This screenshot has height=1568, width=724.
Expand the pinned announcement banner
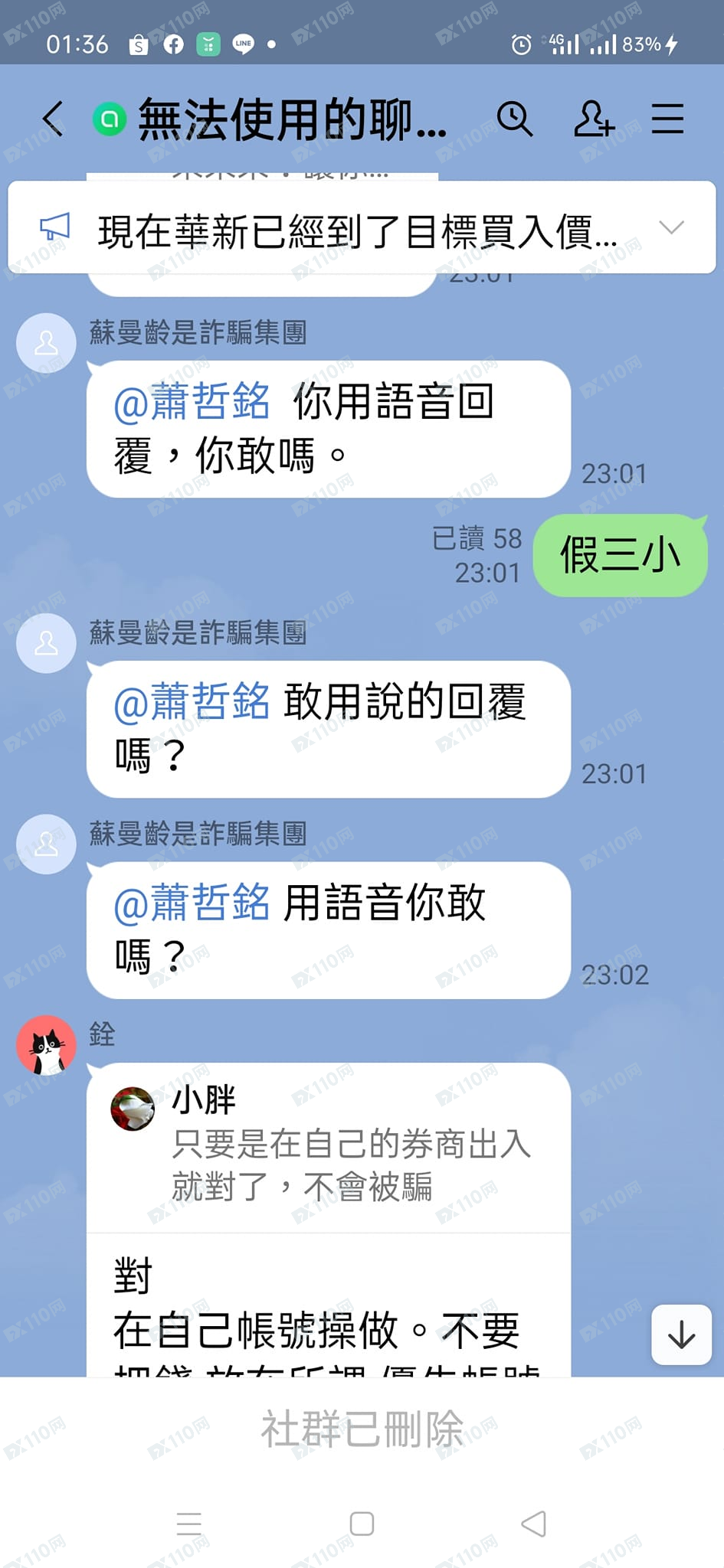pyautogui.click(x=671, y=227)
